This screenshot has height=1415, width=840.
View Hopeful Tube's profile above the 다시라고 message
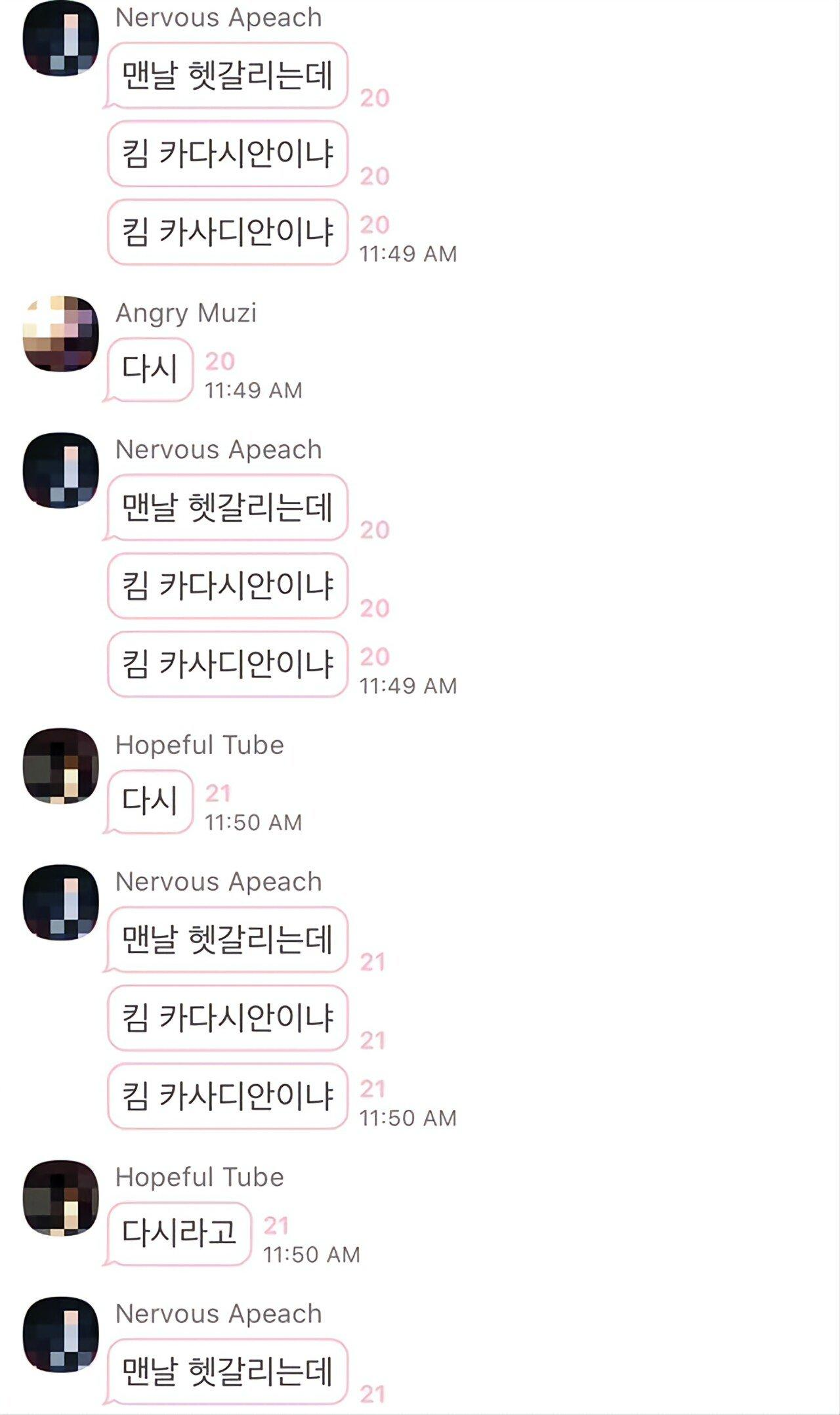tap(60, 1198)
